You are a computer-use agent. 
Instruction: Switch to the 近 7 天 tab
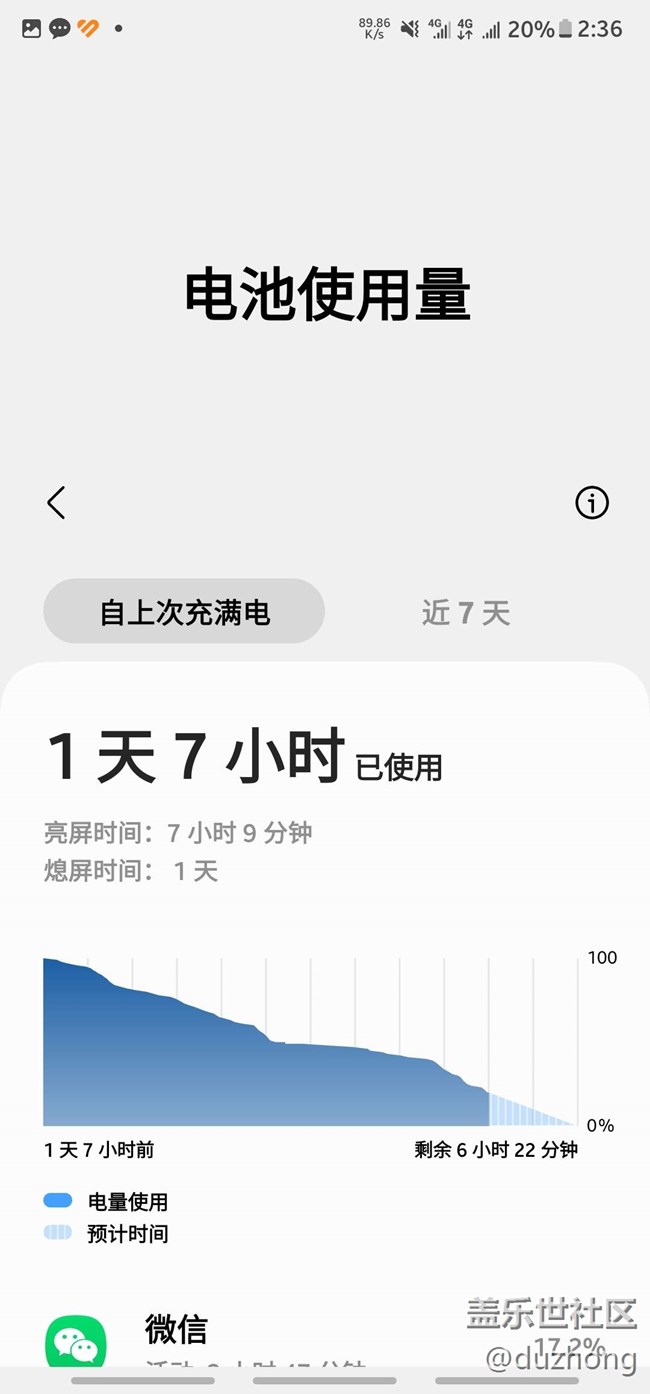[x=466, y=612]
